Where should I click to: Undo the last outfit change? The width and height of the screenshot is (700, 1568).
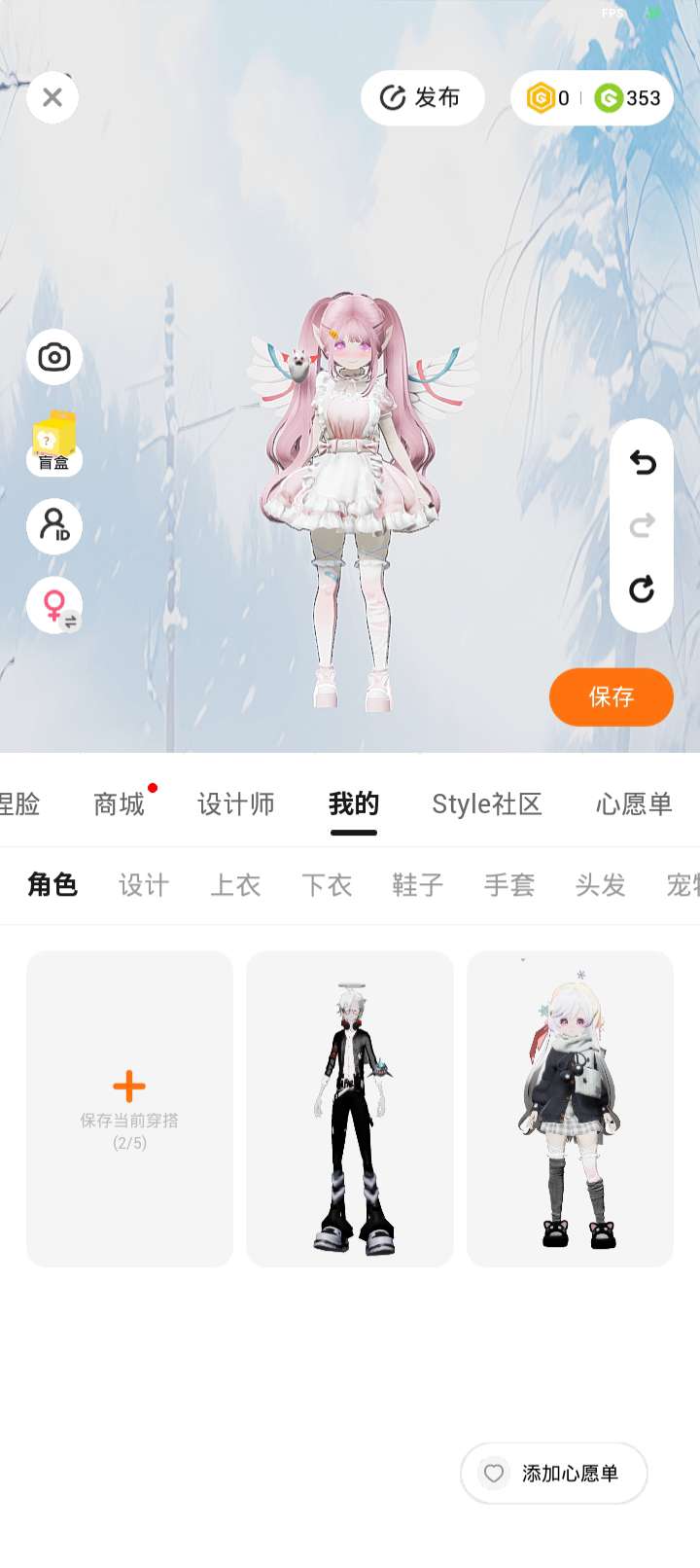pos(642,462)
